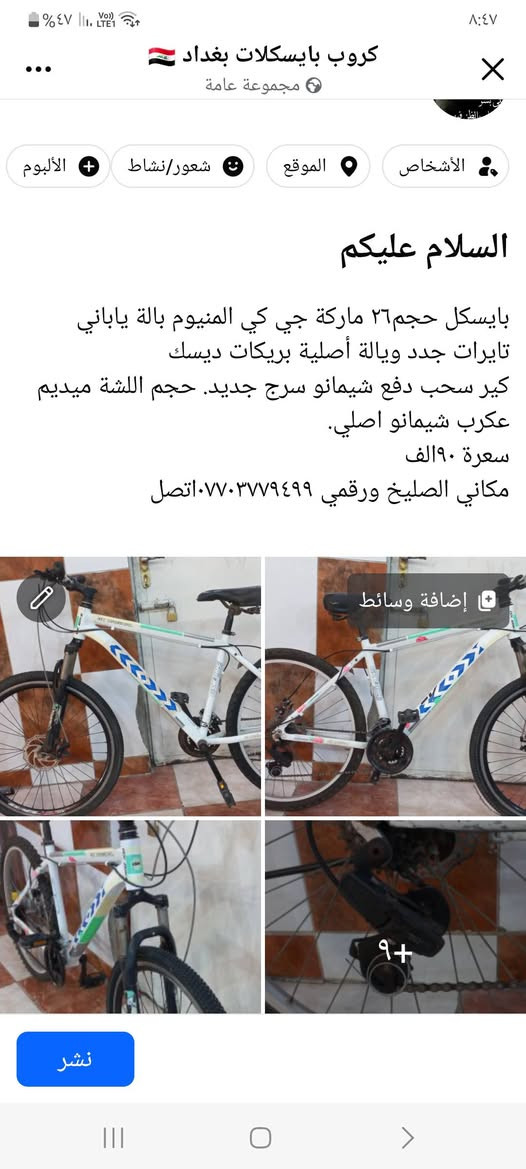Edit photos using the pencil icon
Image resolution: width=526 pixels, height=1169 pixels.
[42, 598]
